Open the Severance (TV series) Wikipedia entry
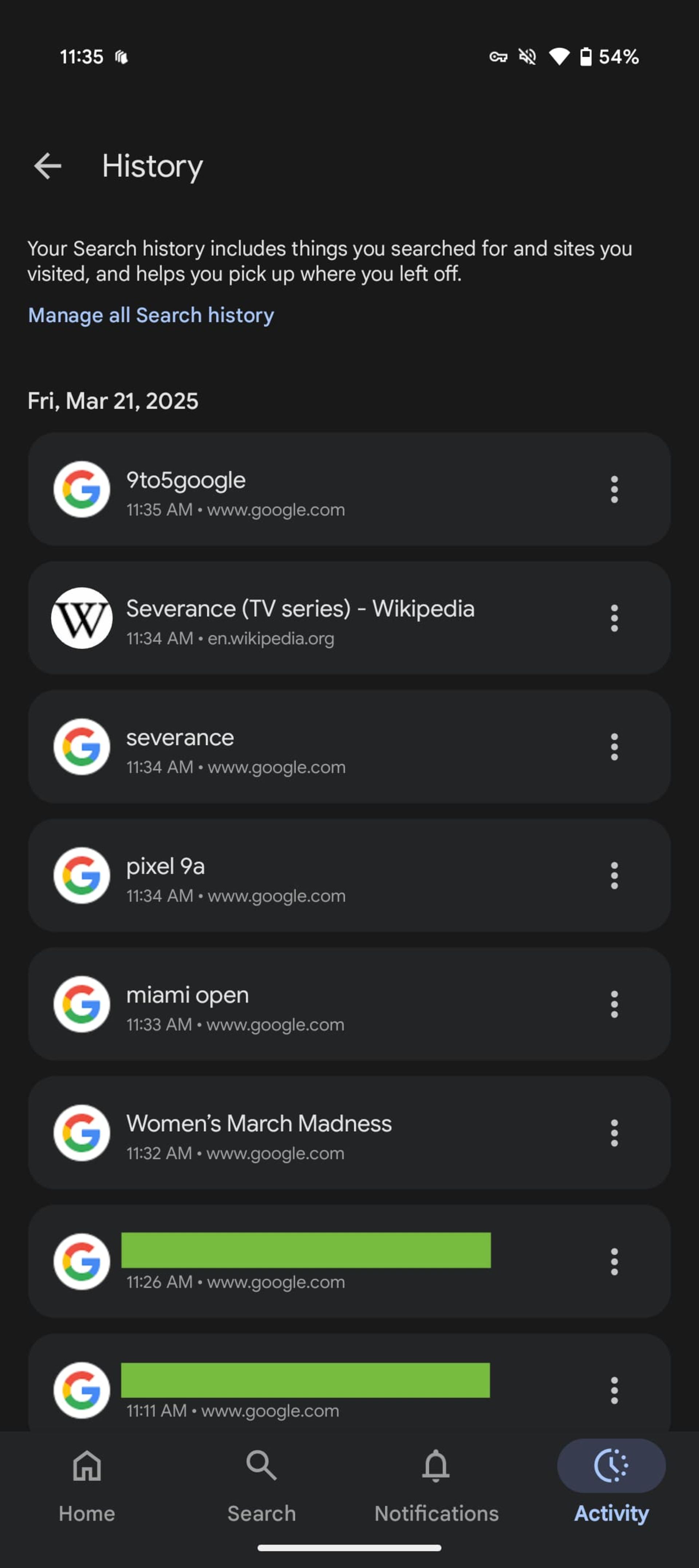Screen dimensions: 699x1568 pyautogui.click(x=349, y=618)
